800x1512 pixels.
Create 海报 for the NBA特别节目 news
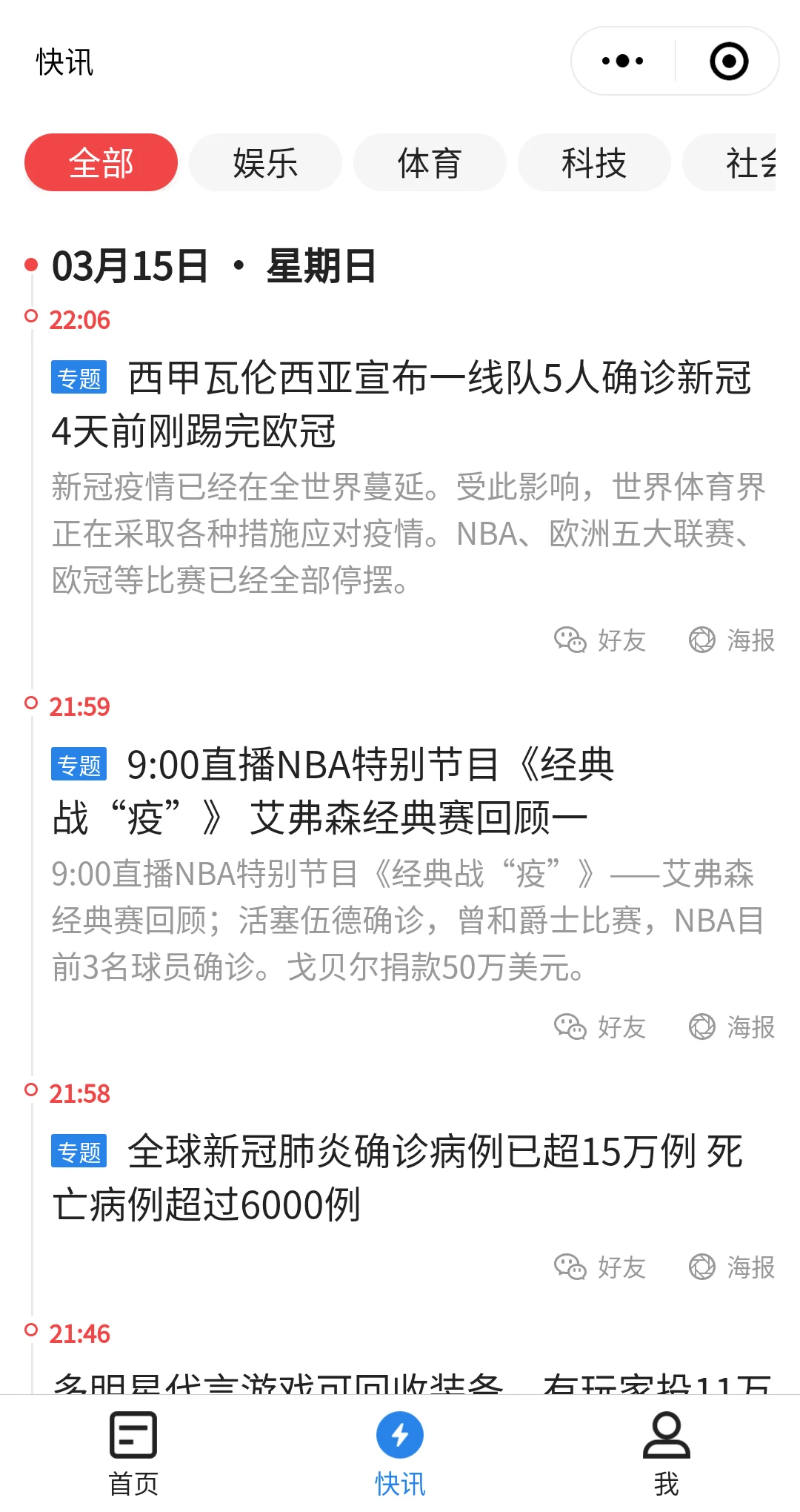[x=732, y=1027]
